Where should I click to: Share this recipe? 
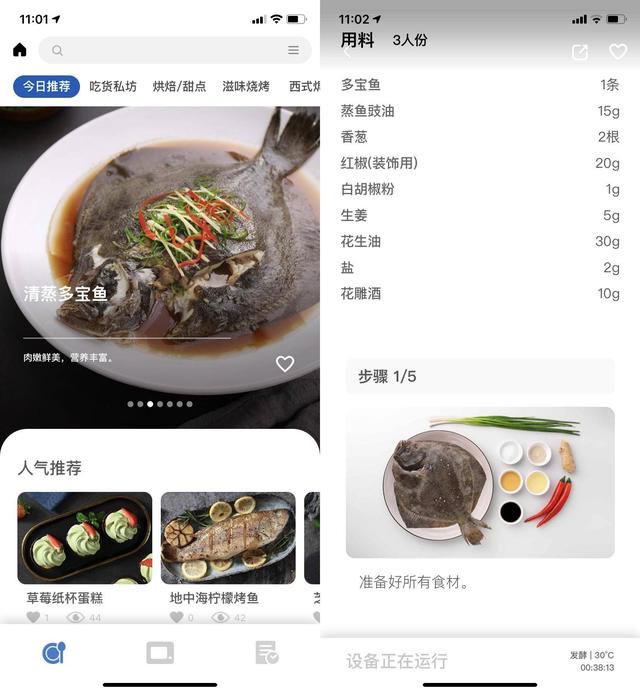(x=580, y=52)
